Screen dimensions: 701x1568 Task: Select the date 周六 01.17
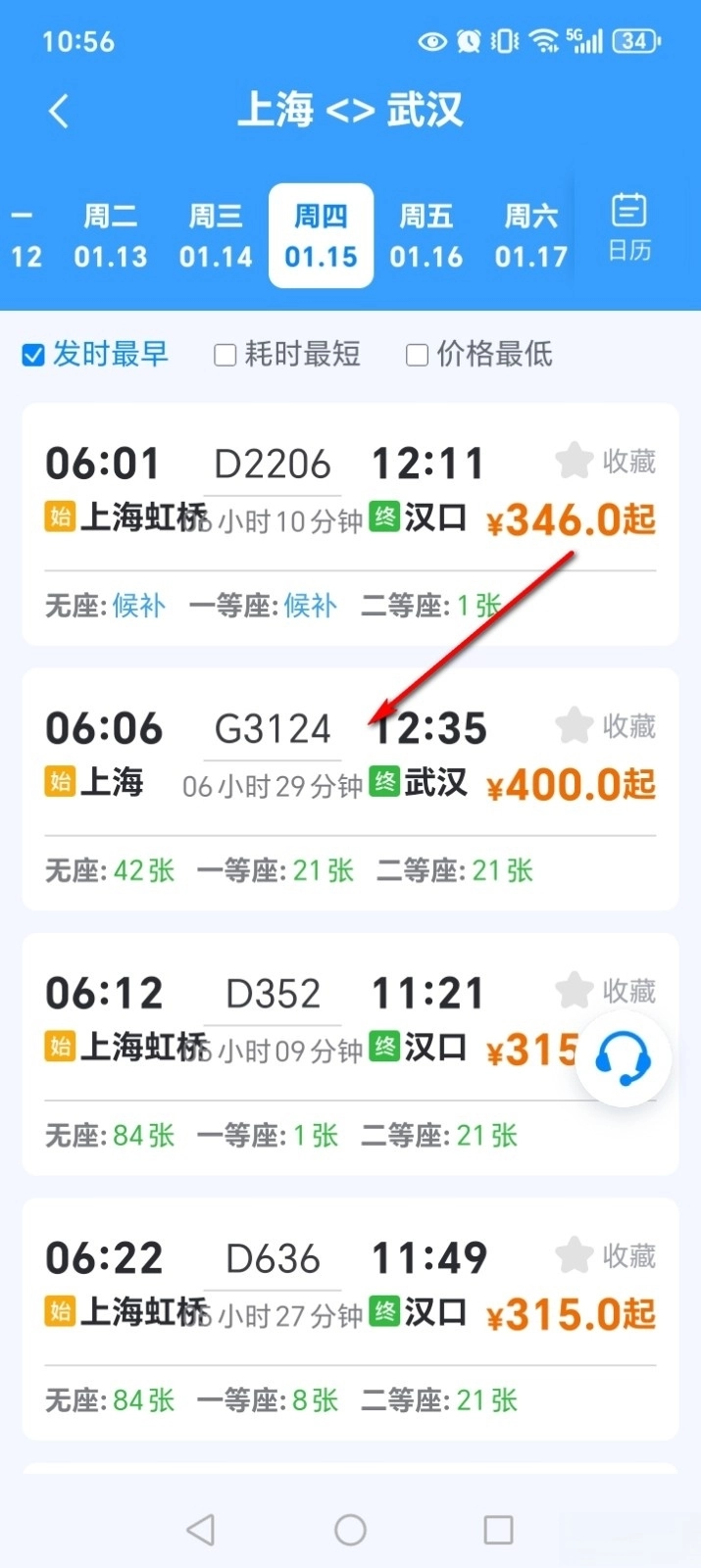(530, 236)
